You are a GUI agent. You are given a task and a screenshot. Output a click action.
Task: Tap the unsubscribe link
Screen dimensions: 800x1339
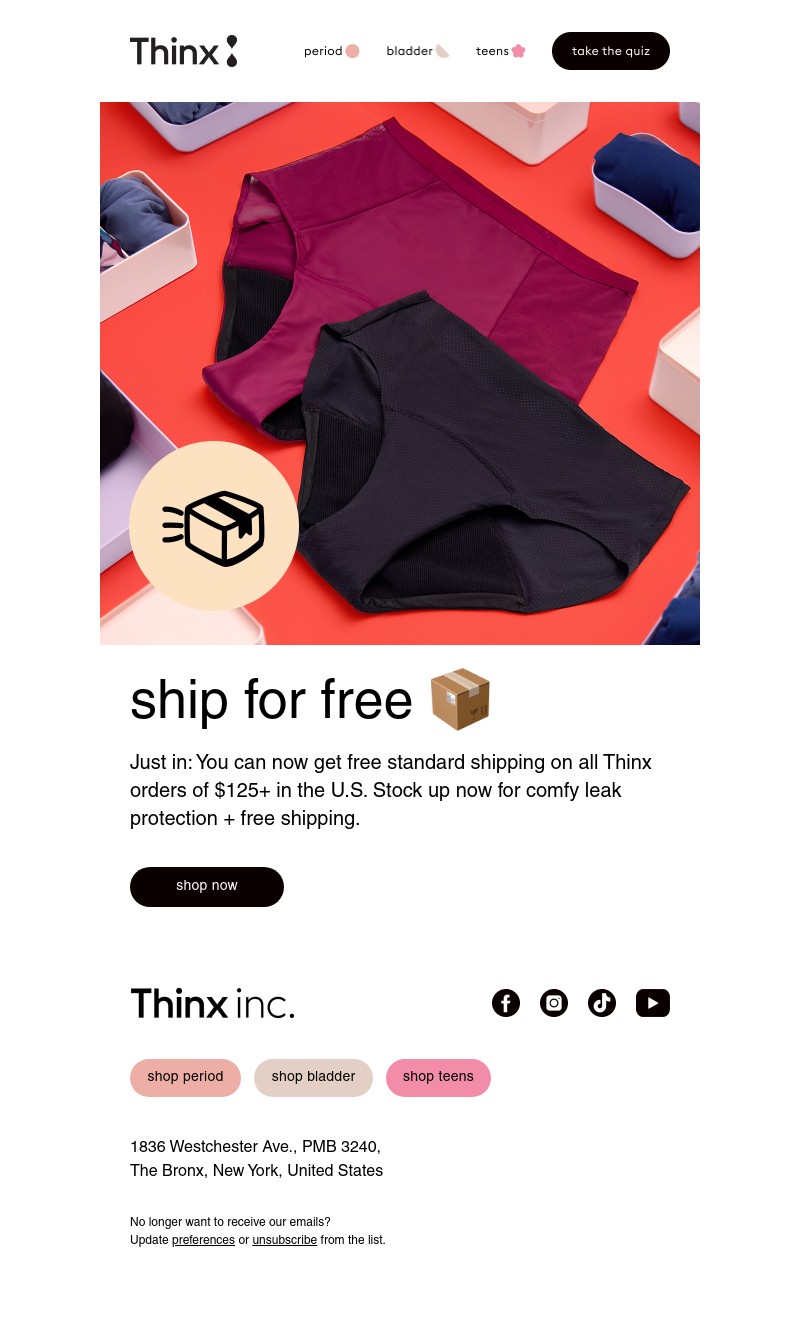coord(284,1240)
